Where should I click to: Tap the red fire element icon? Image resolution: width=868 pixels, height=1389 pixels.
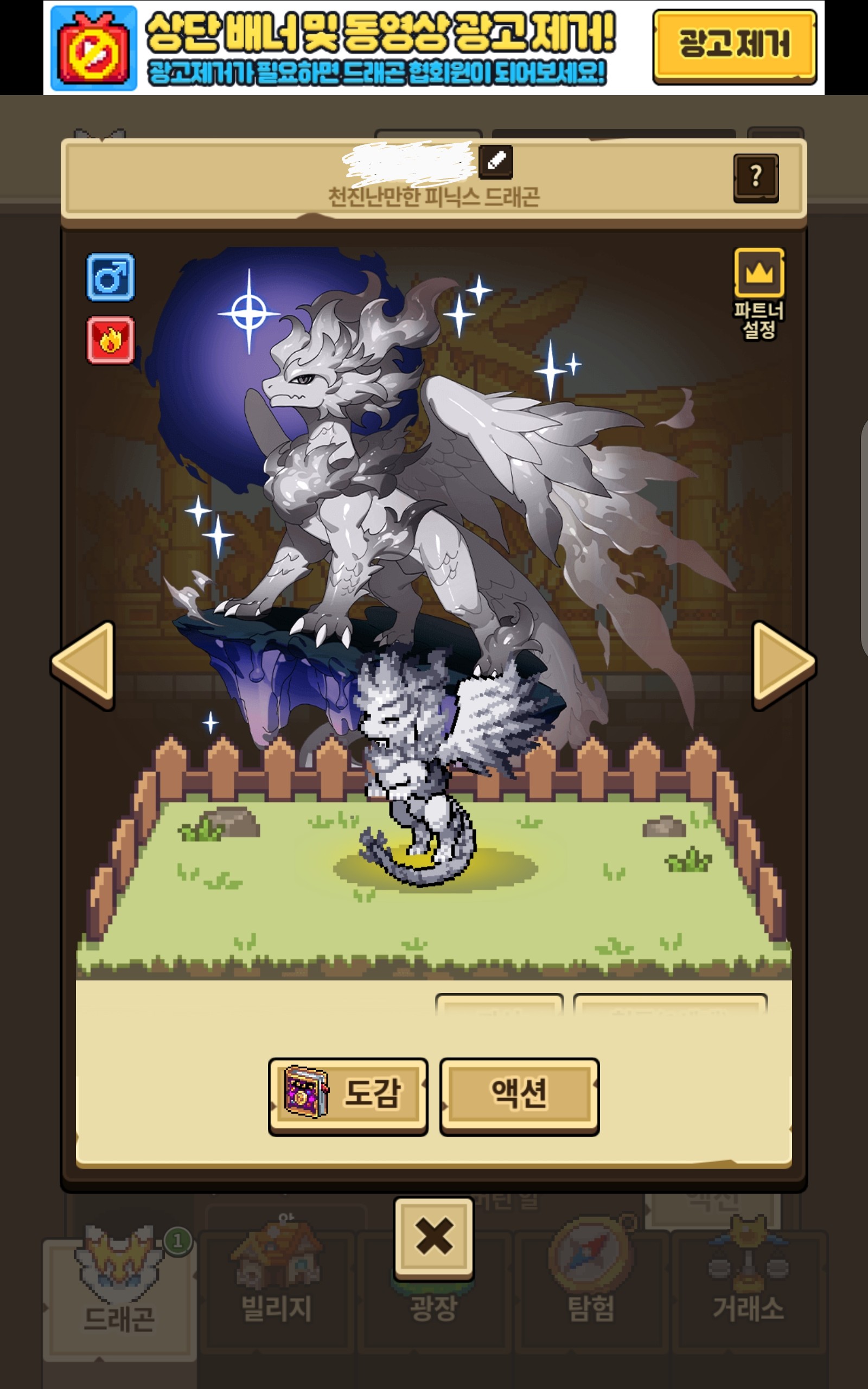click(111, 340)
